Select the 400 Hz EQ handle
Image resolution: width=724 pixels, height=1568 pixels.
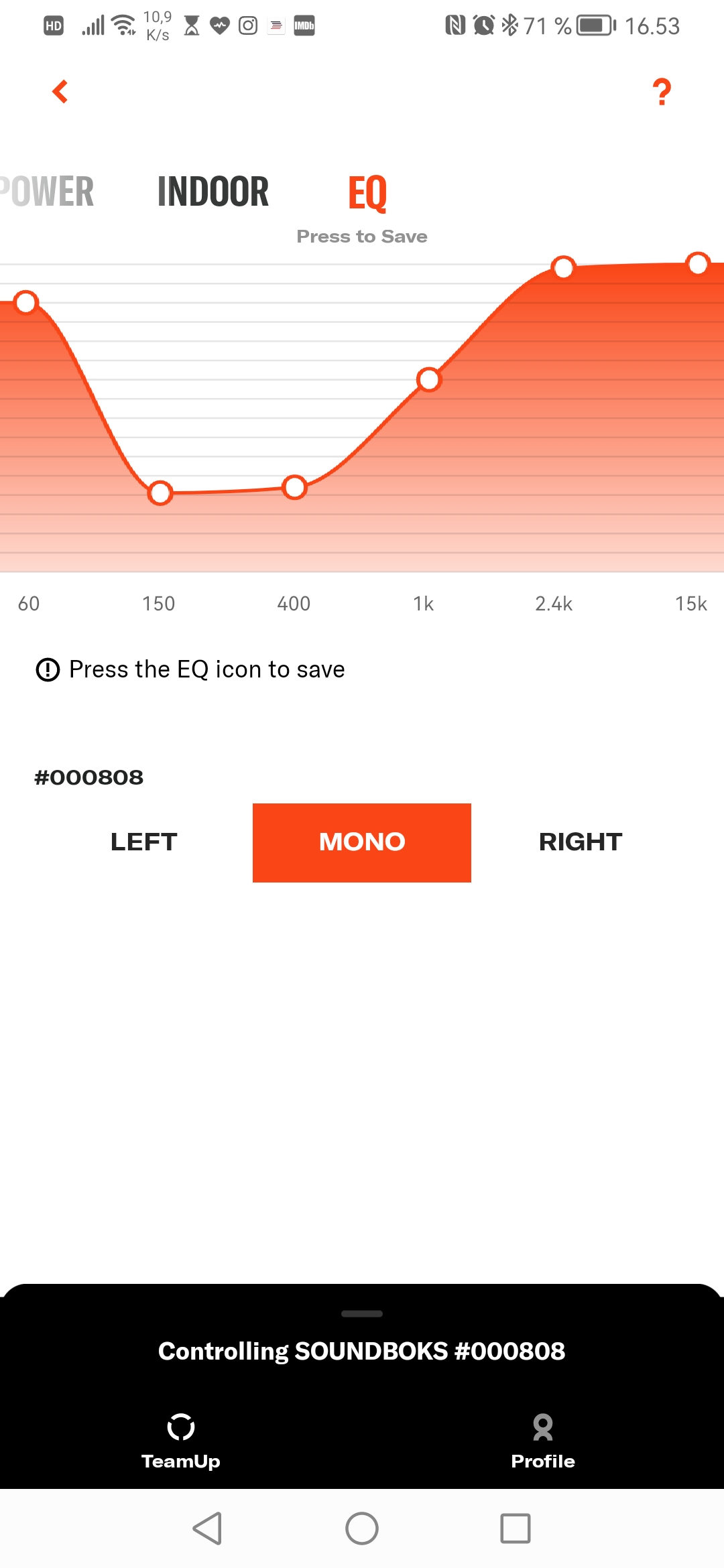pyautogui.click(x=295, y=487)
